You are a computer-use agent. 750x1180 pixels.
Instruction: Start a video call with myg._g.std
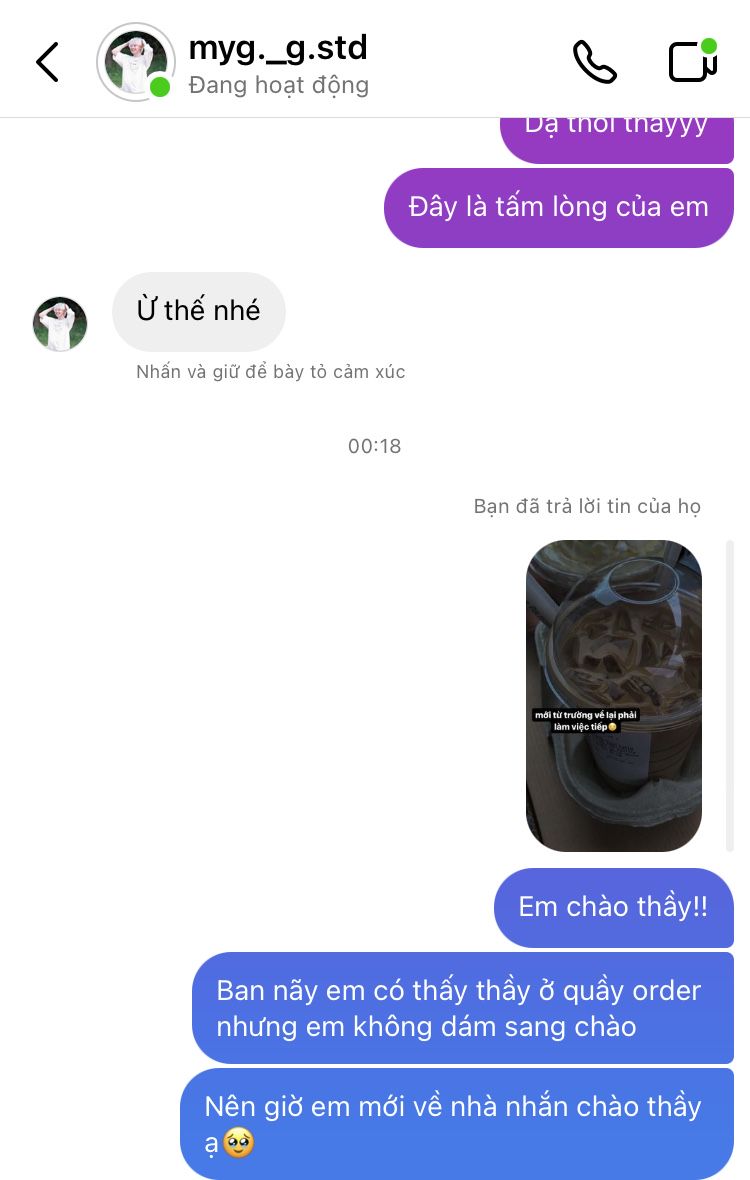[x=693, y=62]
